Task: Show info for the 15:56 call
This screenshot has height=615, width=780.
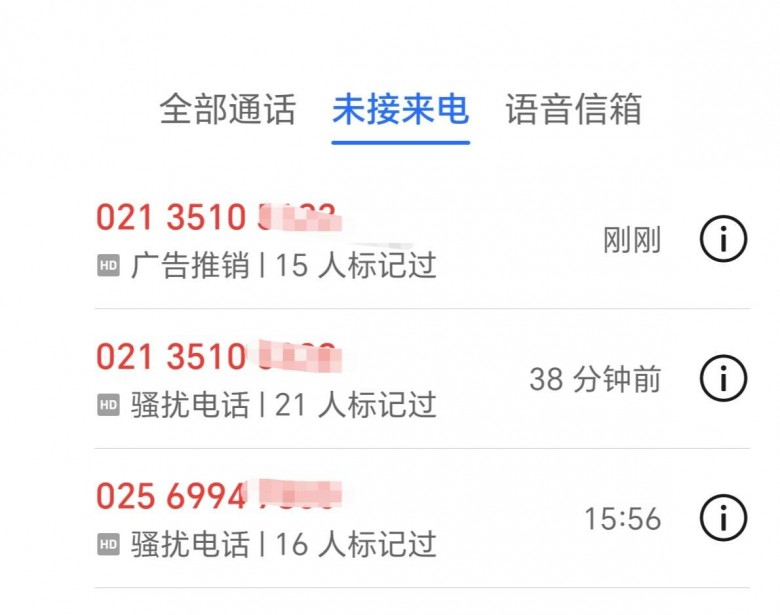Action: tap(723, 518)
